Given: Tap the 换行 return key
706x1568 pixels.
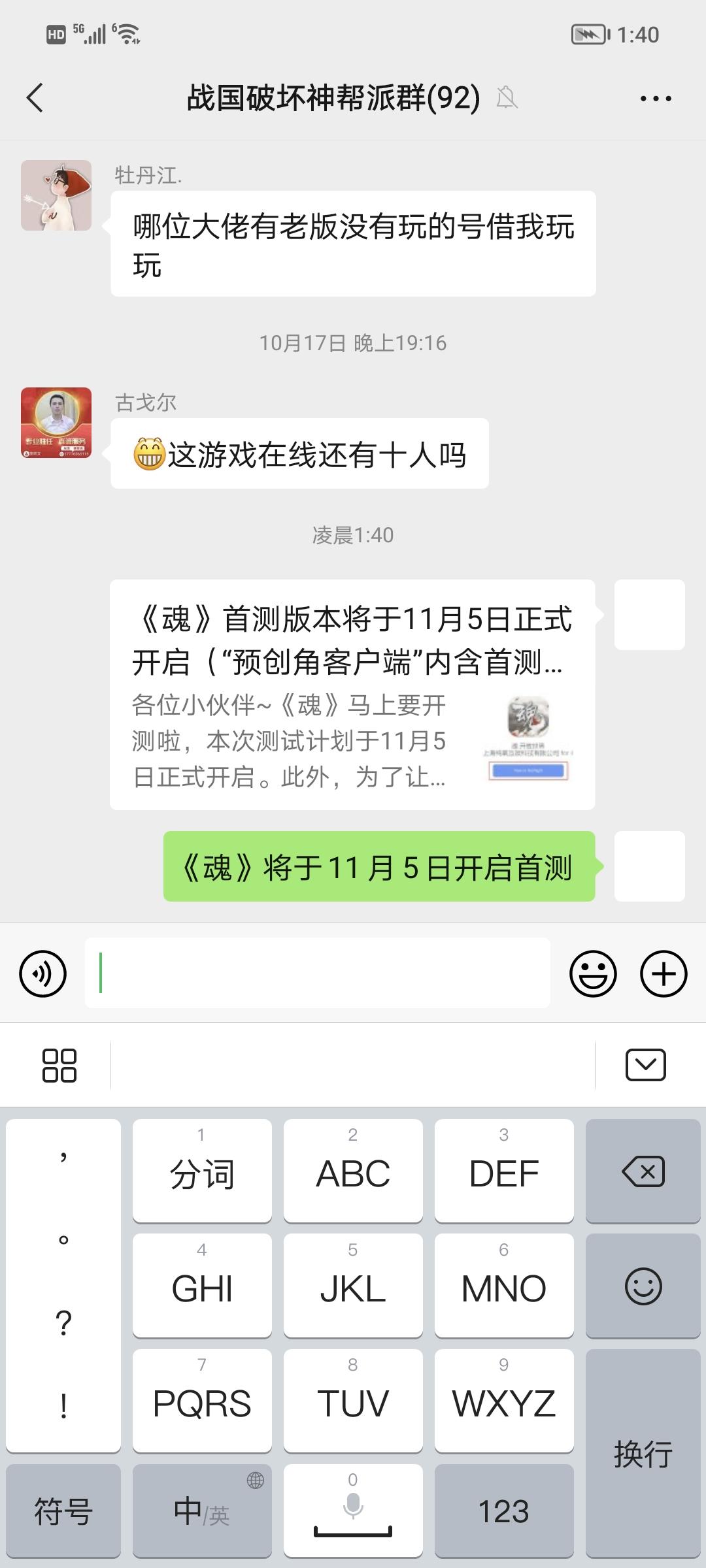Looking at the screenshot, I should click(643, 1454).
